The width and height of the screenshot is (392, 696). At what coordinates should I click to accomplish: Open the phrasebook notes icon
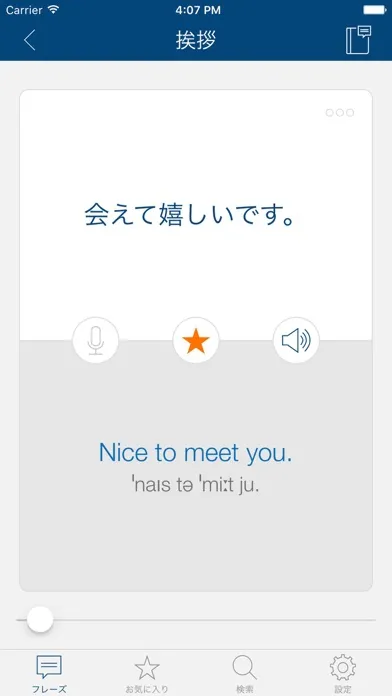358,40
